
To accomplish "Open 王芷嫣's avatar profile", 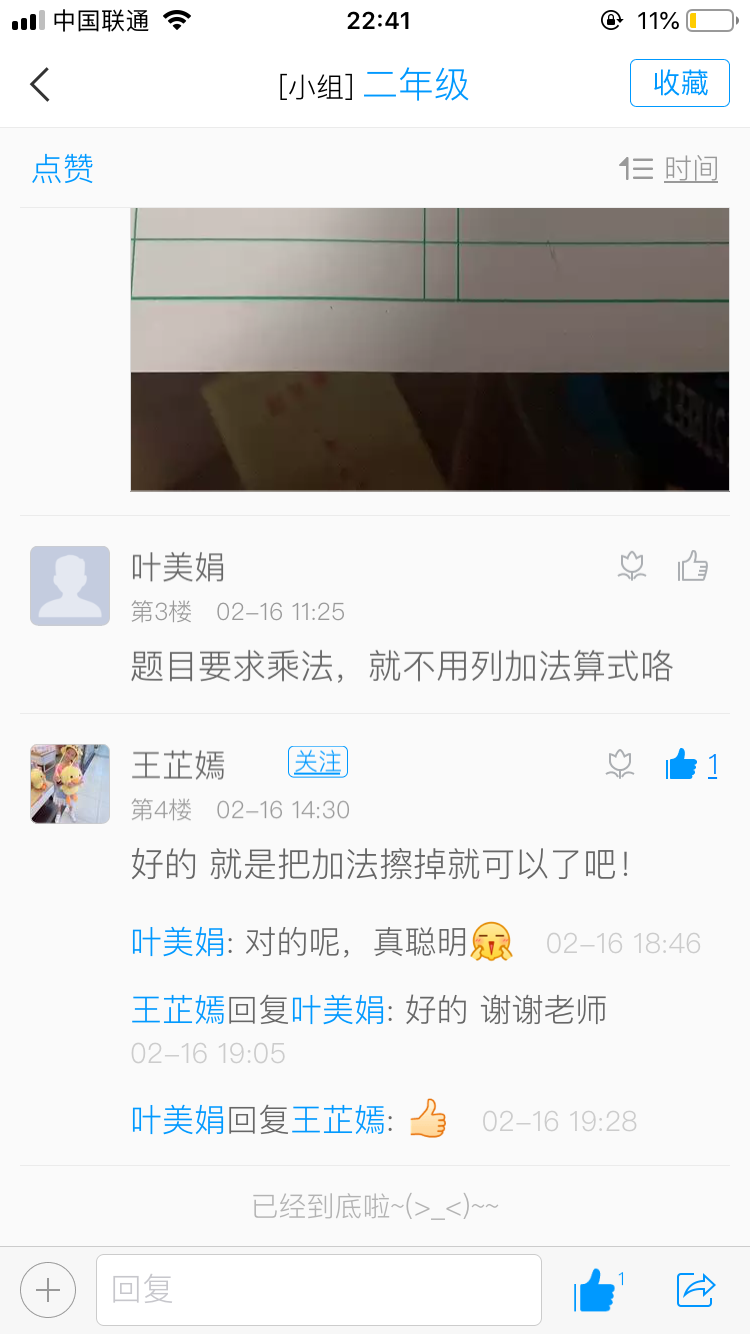I will click(x=70, y=784).
